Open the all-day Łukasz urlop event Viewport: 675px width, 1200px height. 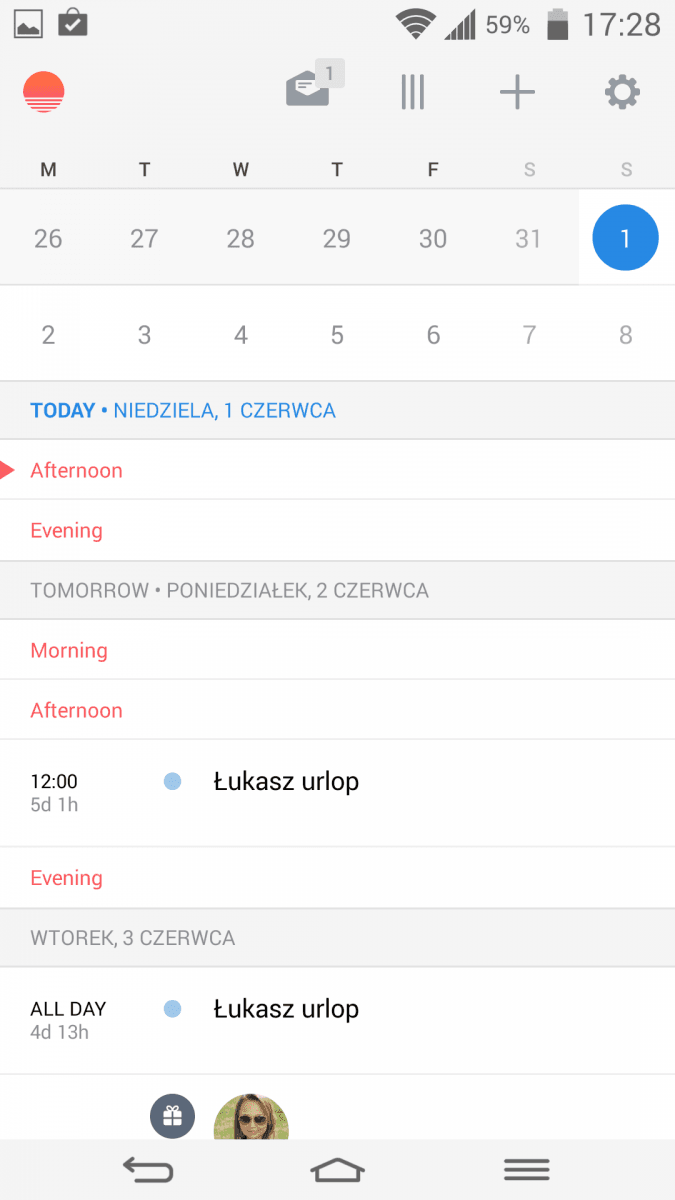point(337,1021)
